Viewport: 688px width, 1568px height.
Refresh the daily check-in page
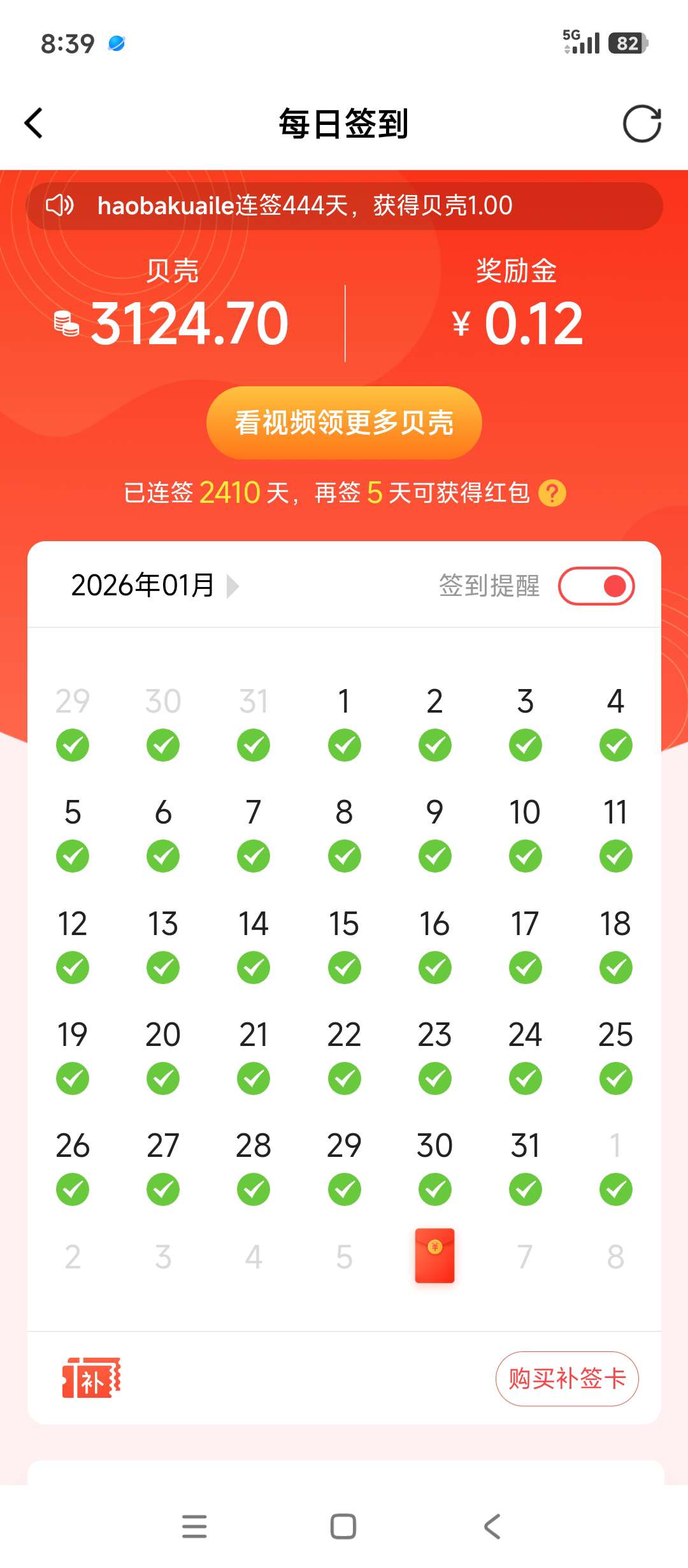tap(641, 124)
